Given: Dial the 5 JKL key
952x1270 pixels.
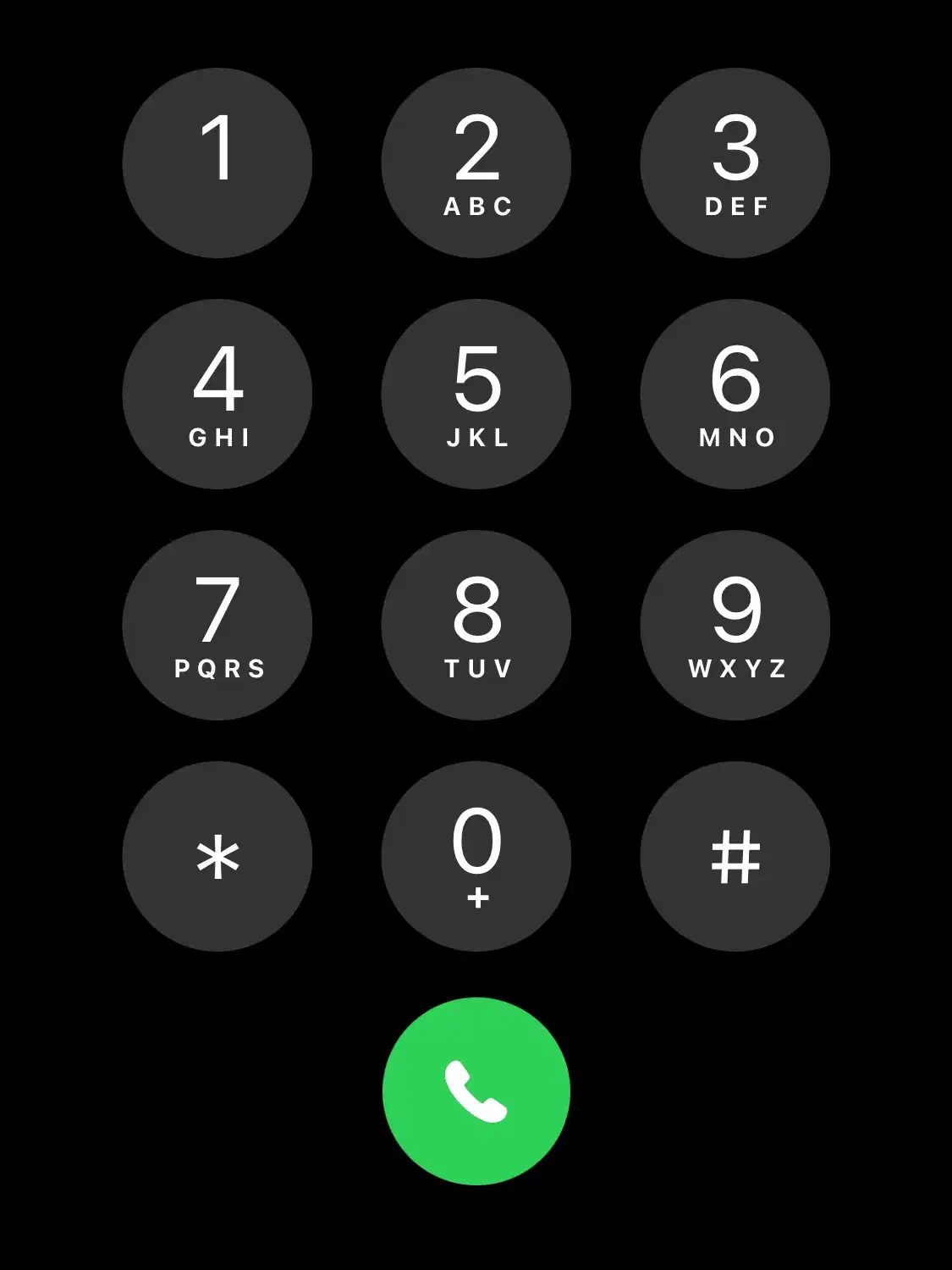Looking at the screenshot, I should [476, 394].
